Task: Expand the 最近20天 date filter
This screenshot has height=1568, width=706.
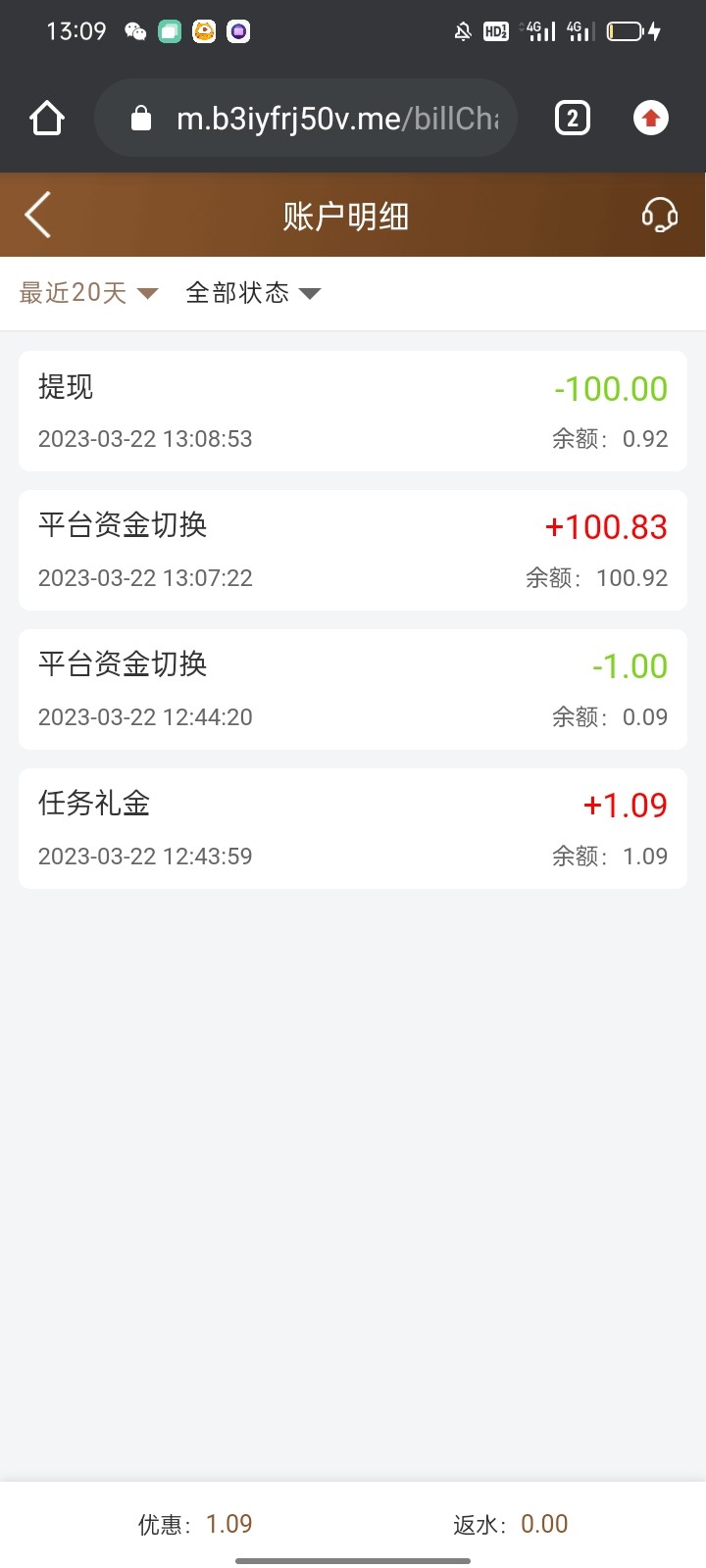Action: [x=88, y=293]
